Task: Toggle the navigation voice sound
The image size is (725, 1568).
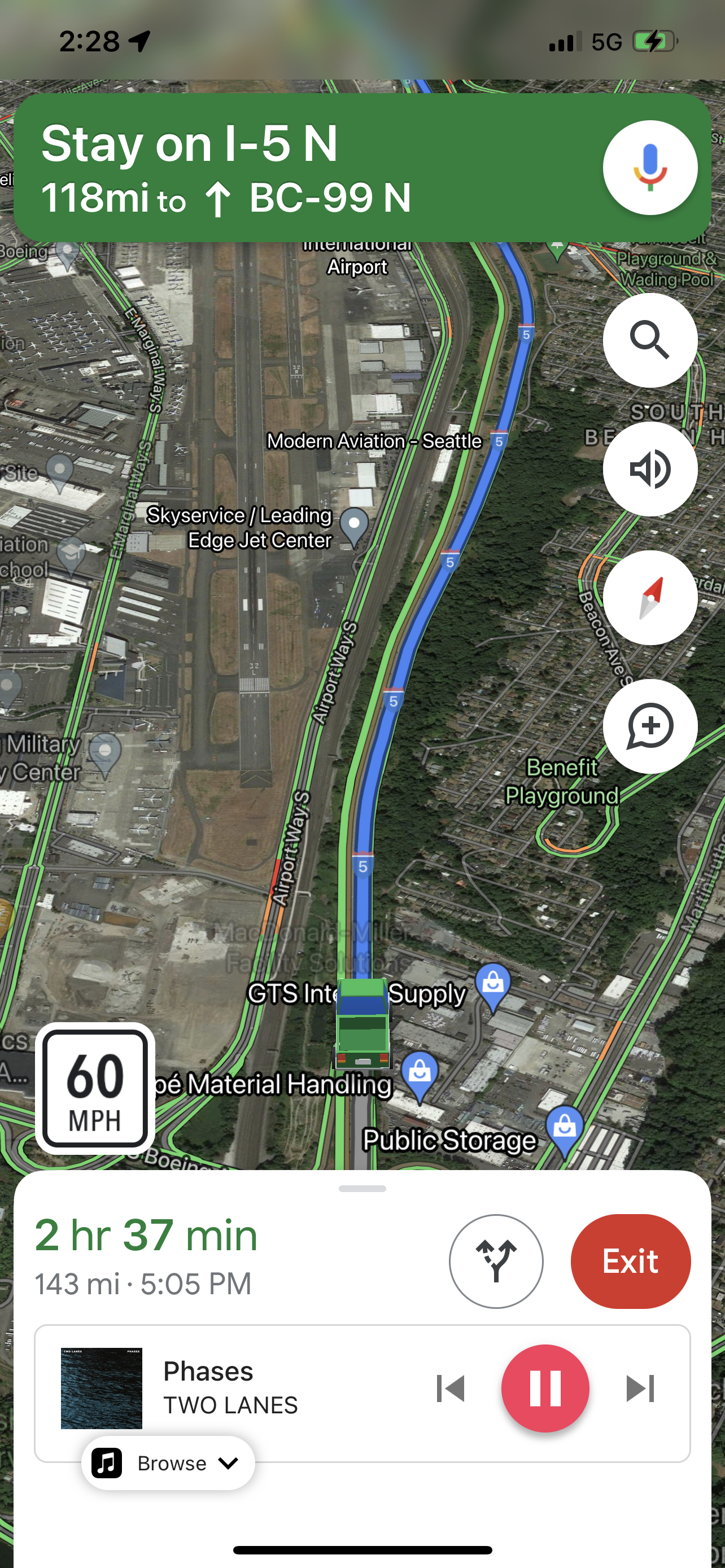Action: click(649, 468)
